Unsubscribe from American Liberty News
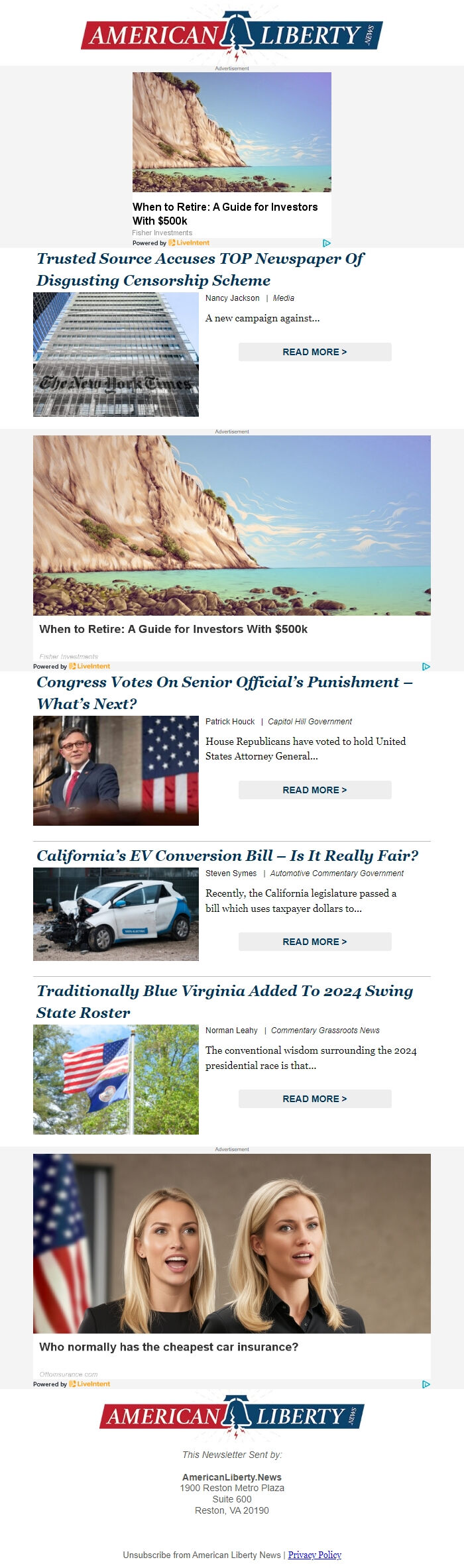The width and height of the screenshot is (464, 1568). pos(202,1555)
